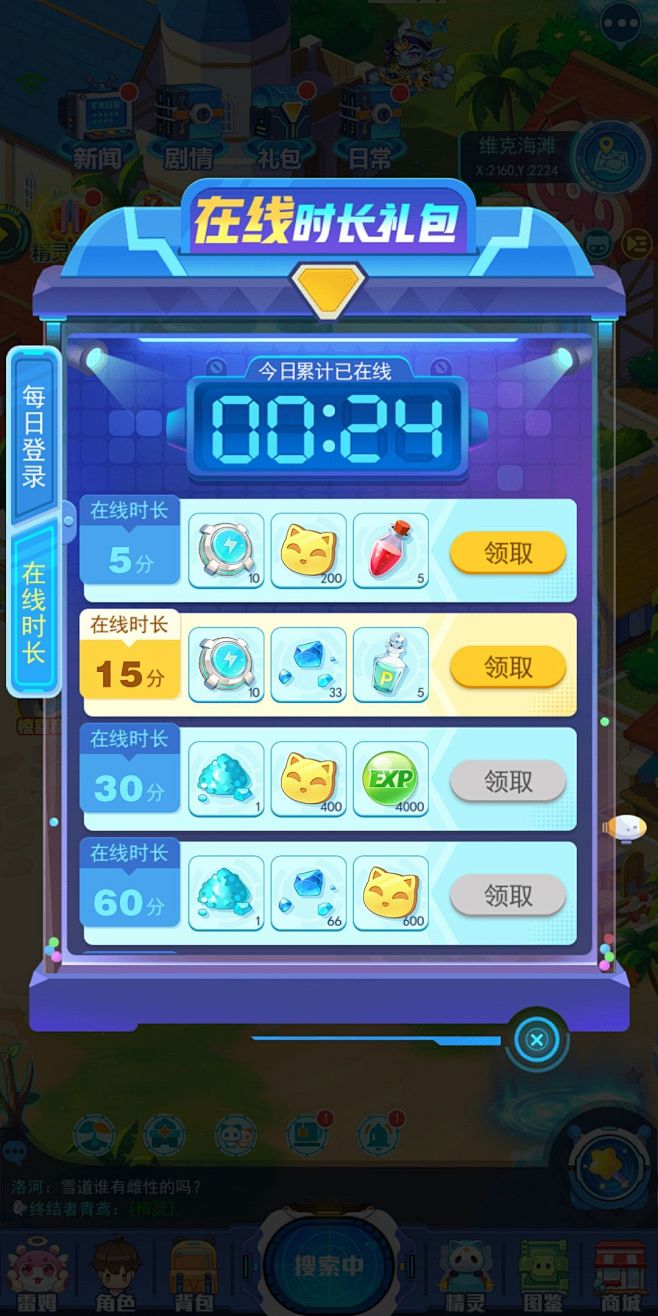Screen dimensions: 658x1316
Task: Tap the greyed 领取 button for 60 minutes
Action: tap(508, 895)
